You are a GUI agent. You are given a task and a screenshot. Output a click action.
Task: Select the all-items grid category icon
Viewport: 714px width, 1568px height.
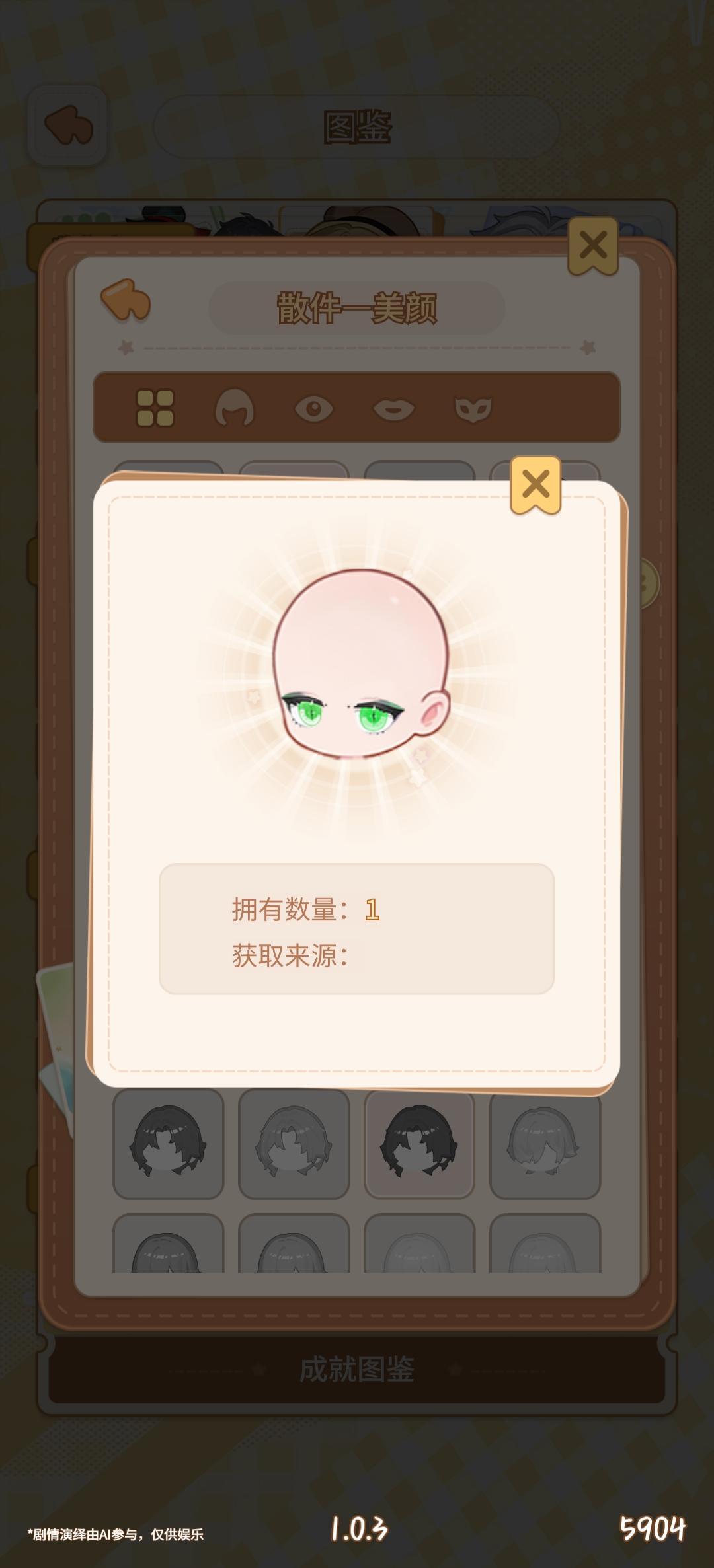coord(156,408)
